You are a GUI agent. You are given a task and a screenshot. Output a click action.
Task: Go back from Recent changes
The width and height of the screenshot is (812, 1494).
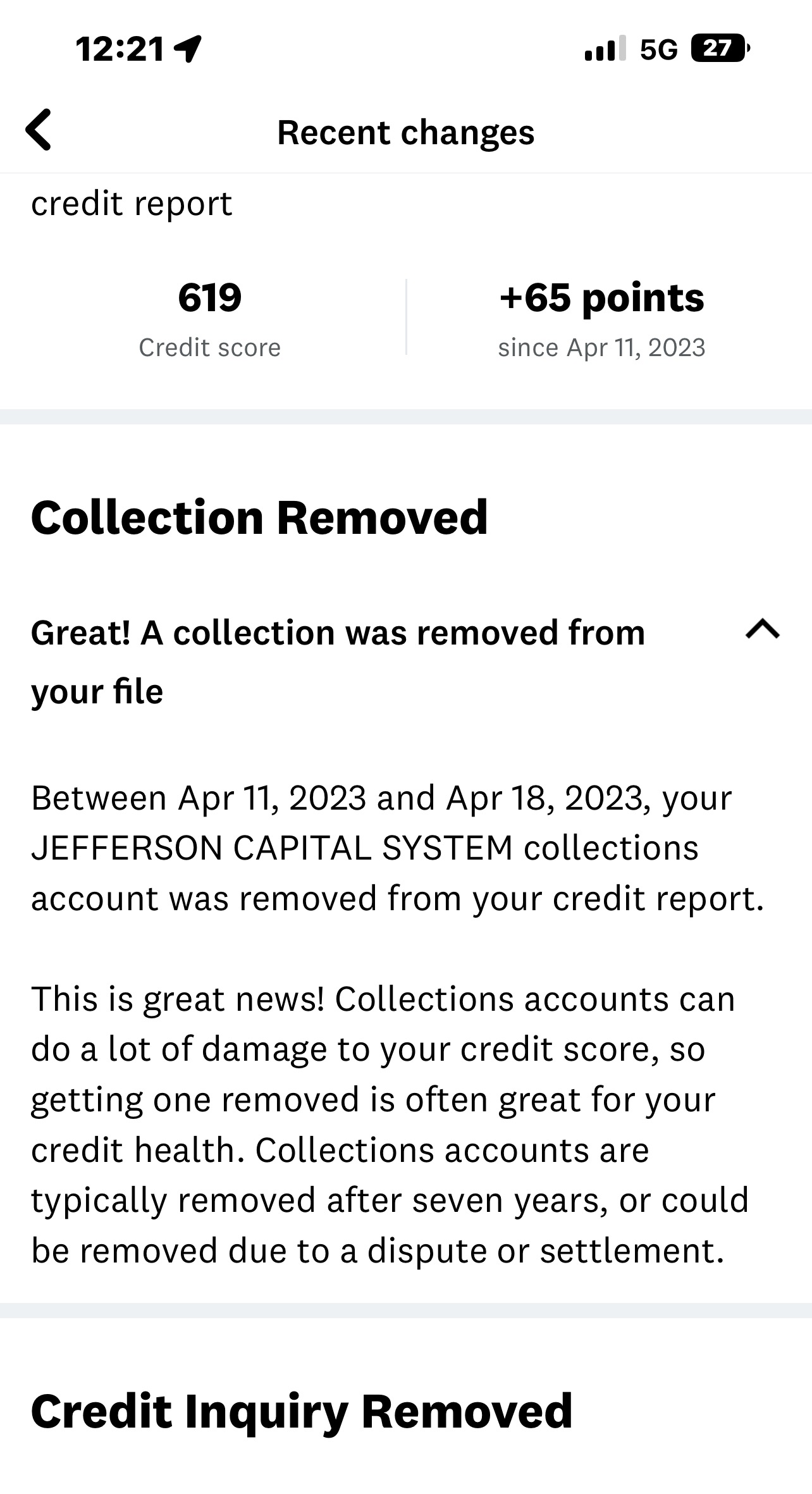click(39, 130)
